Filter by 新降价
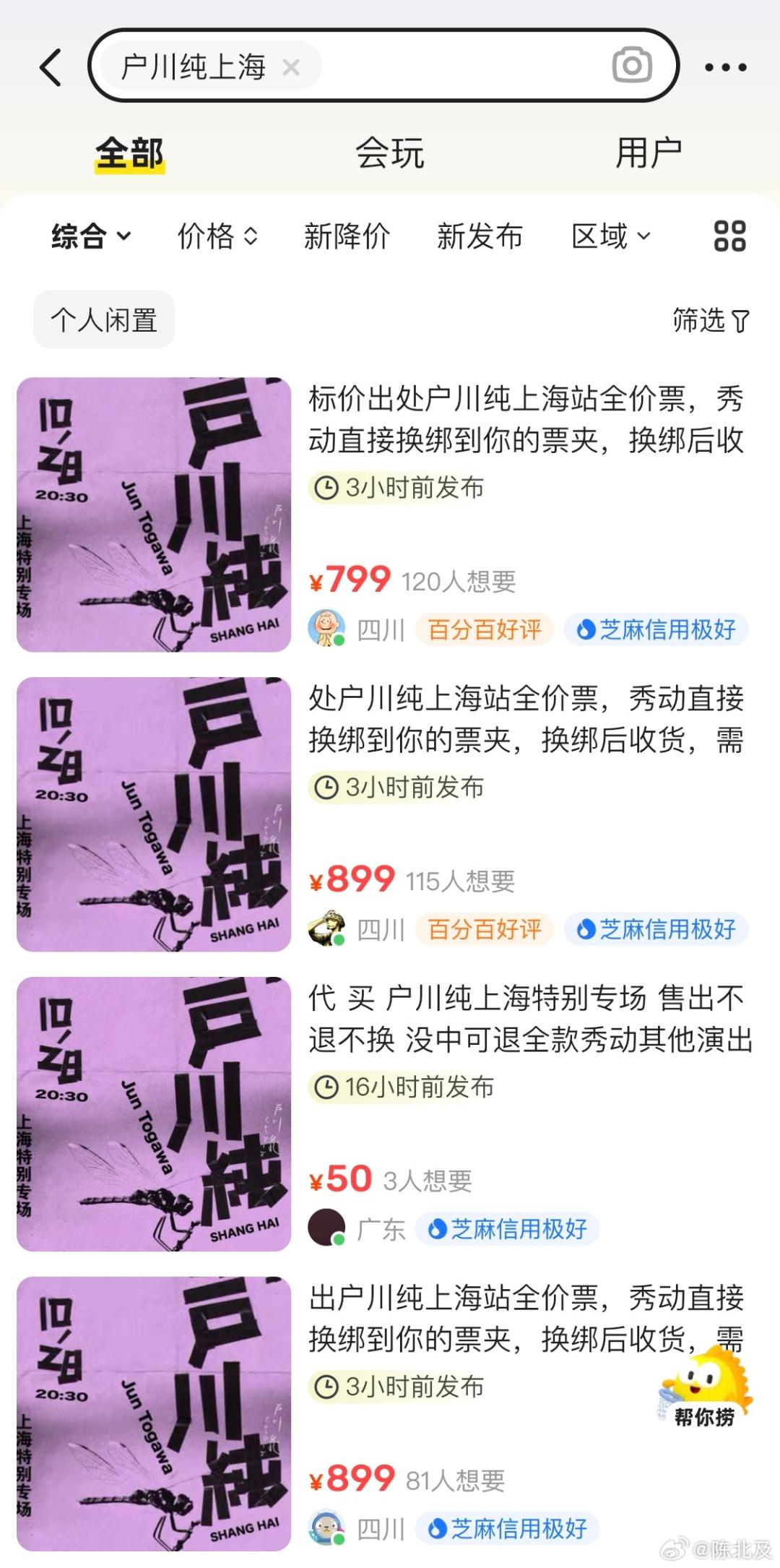Viewport: 780px width, 1568px height. tap(347, 236)
